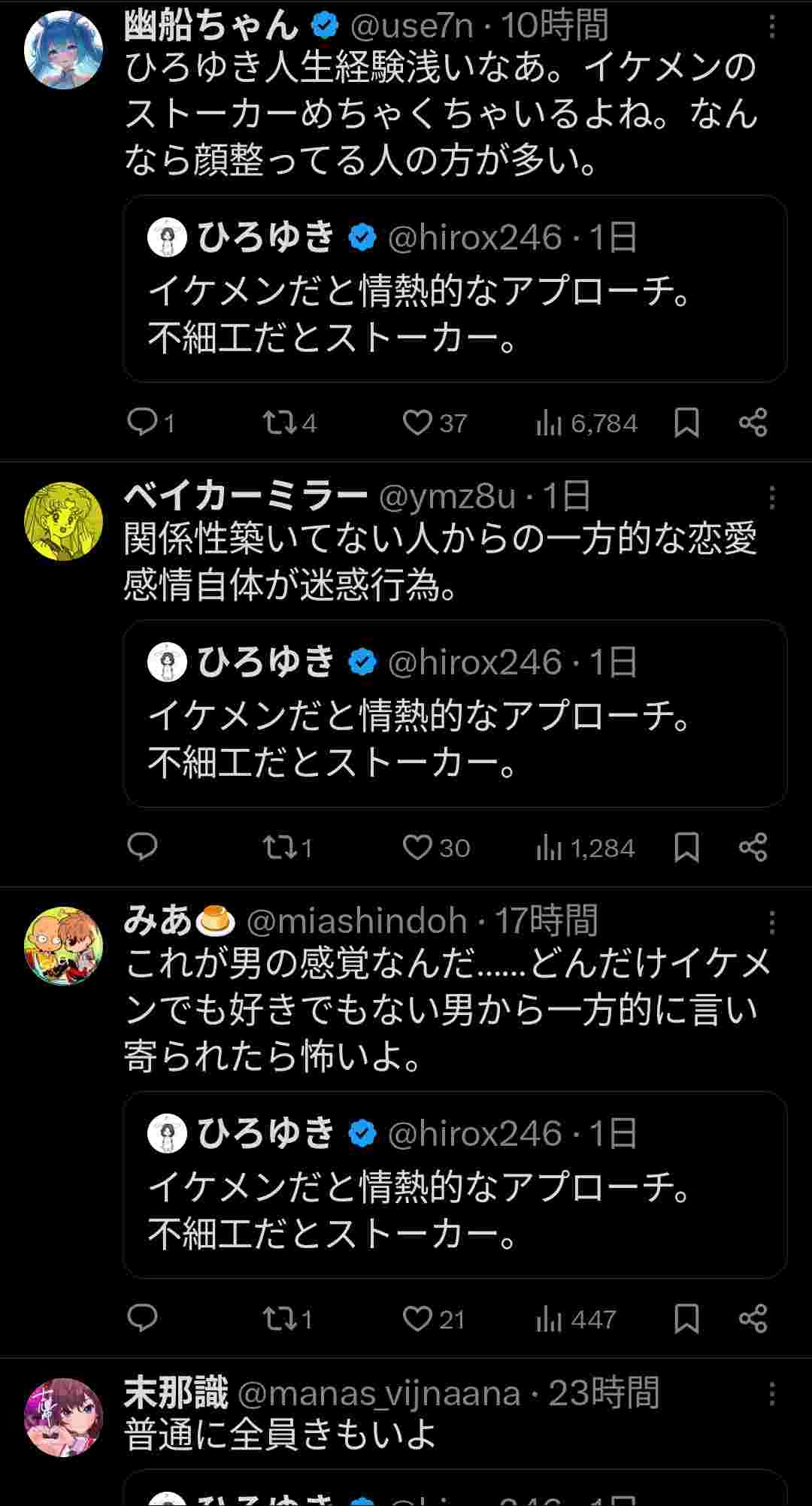View ベイカーミラー's profile picture
Image resolution: width=812 pixels, height=1506 pixels.
[64, 521]
